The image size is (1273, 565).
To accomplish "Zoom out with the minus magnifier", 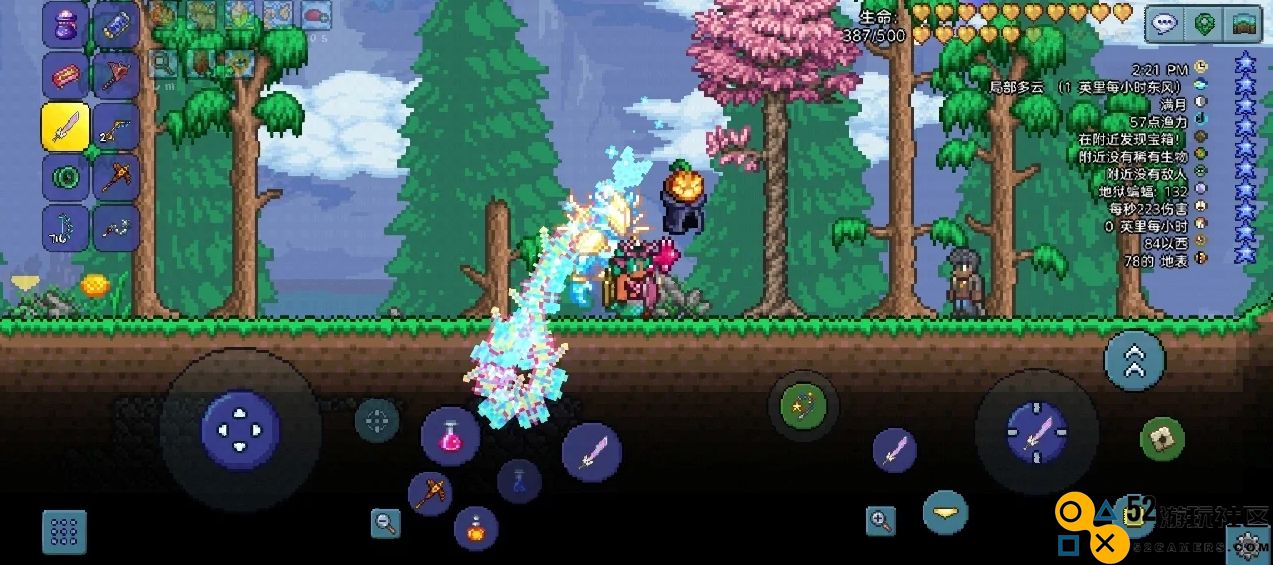I will click(385, 522).
